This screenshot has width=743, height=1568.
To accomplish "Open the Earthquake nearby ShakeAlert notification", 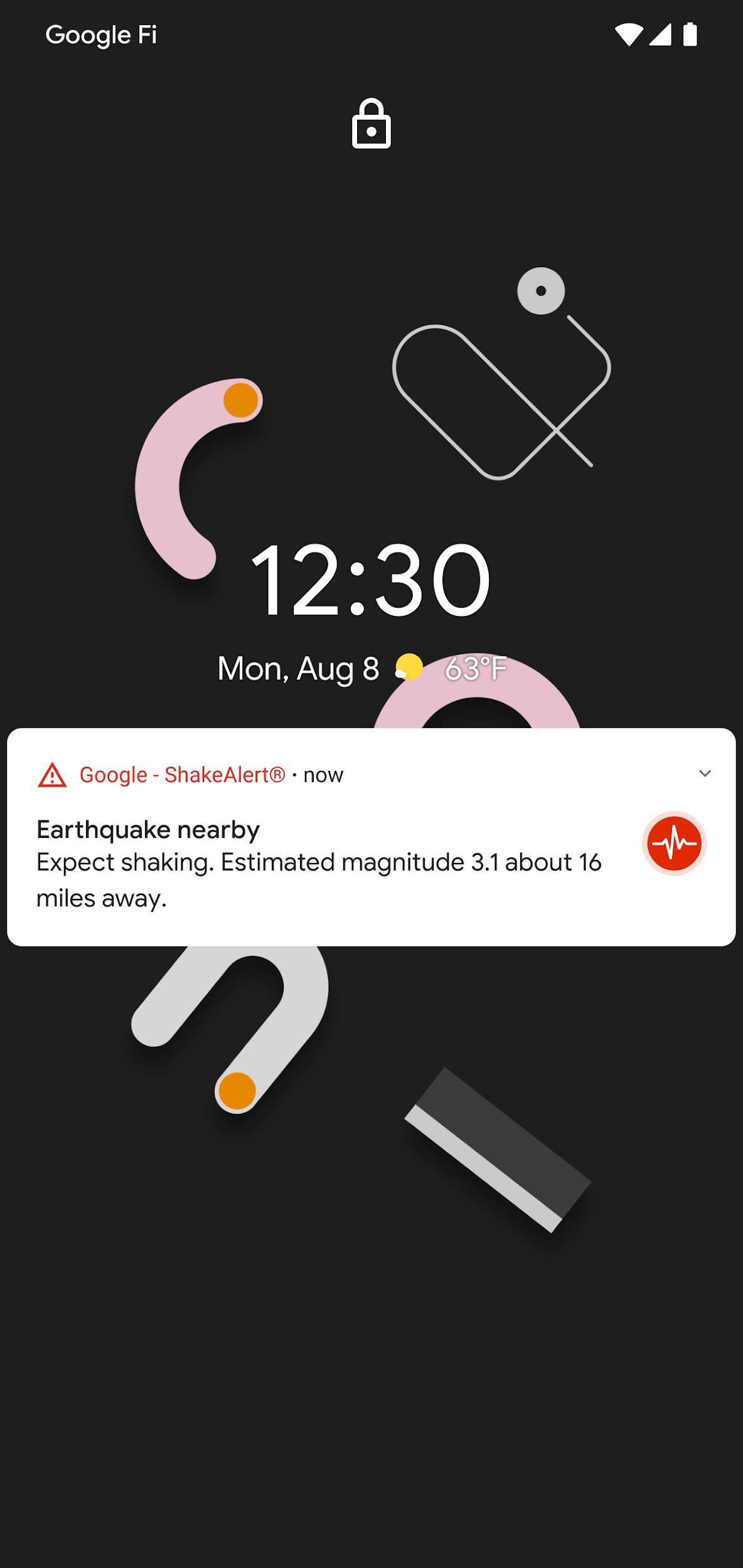I will pyautogui.click(x=371, y=837).
